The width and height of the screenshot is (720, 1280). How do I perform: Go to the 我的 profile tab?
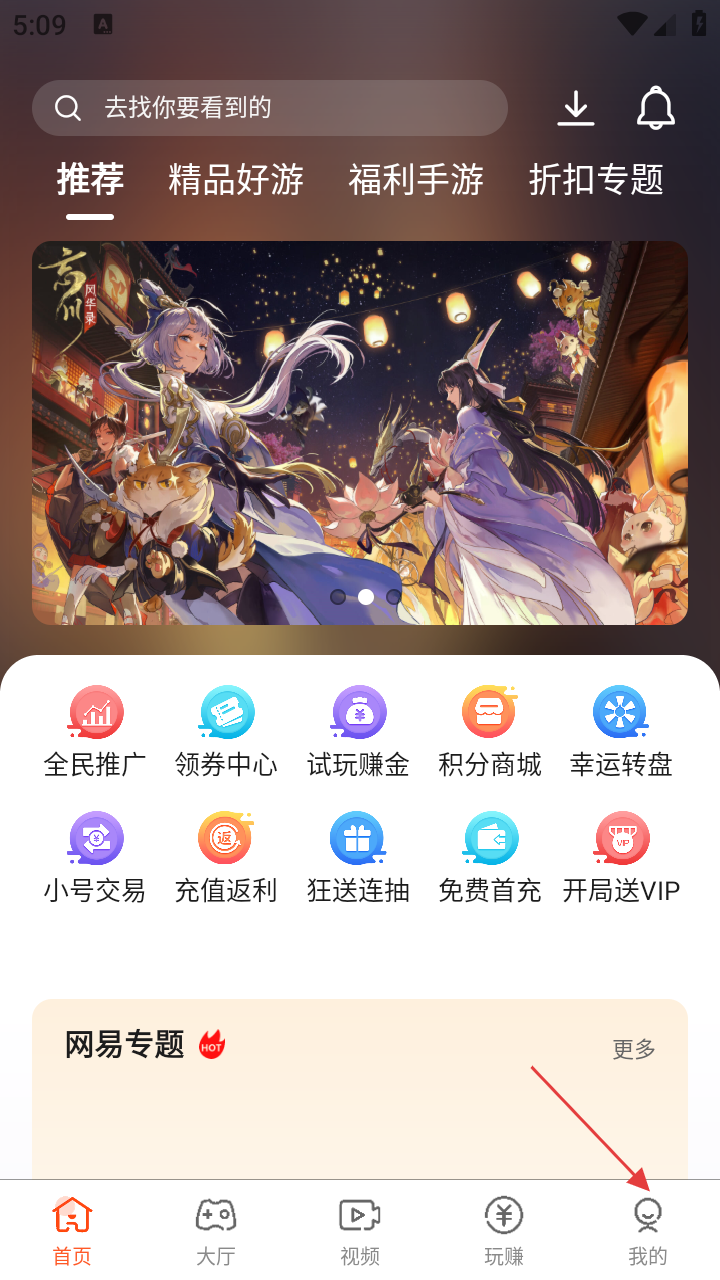(x=648, y=1232)
